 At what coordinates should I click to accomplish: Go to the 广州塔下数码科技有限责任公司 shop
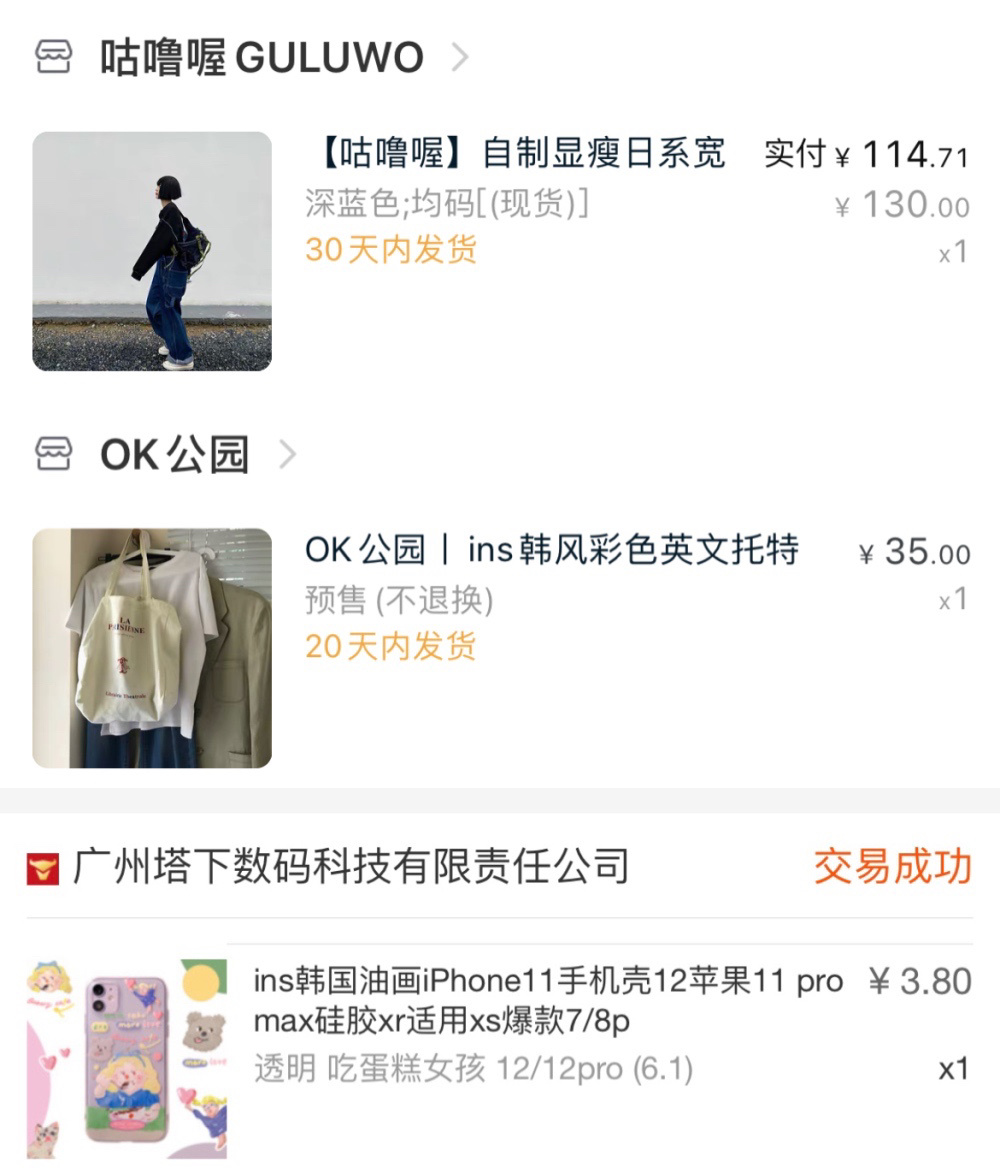coord(350,866)
